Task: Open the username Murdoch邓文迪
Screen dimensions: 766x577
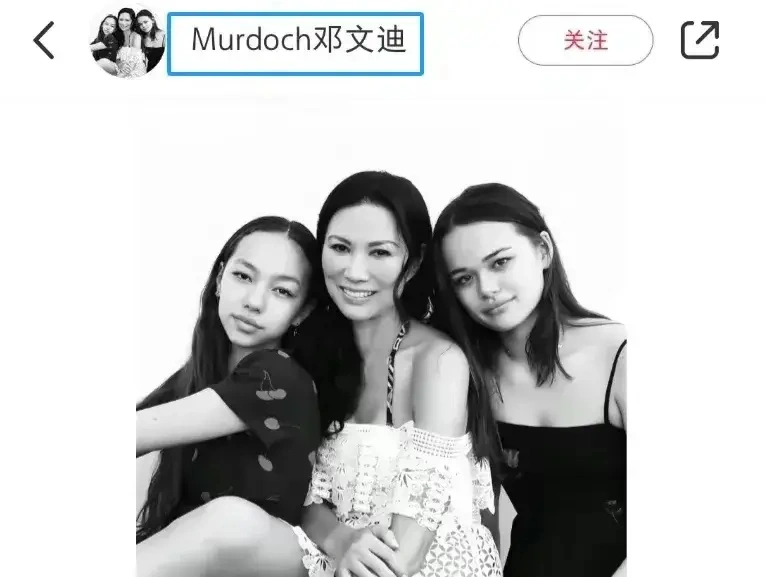Action: (296, 43)
